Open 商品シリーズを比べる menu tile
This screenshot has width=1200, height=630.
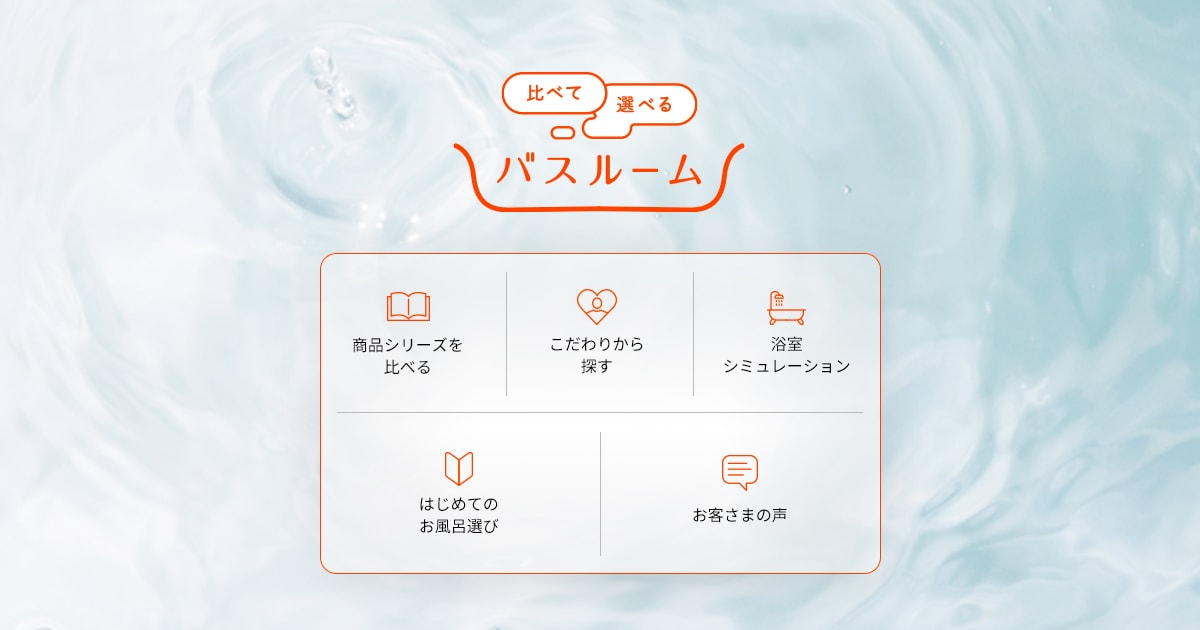(408, 334)
